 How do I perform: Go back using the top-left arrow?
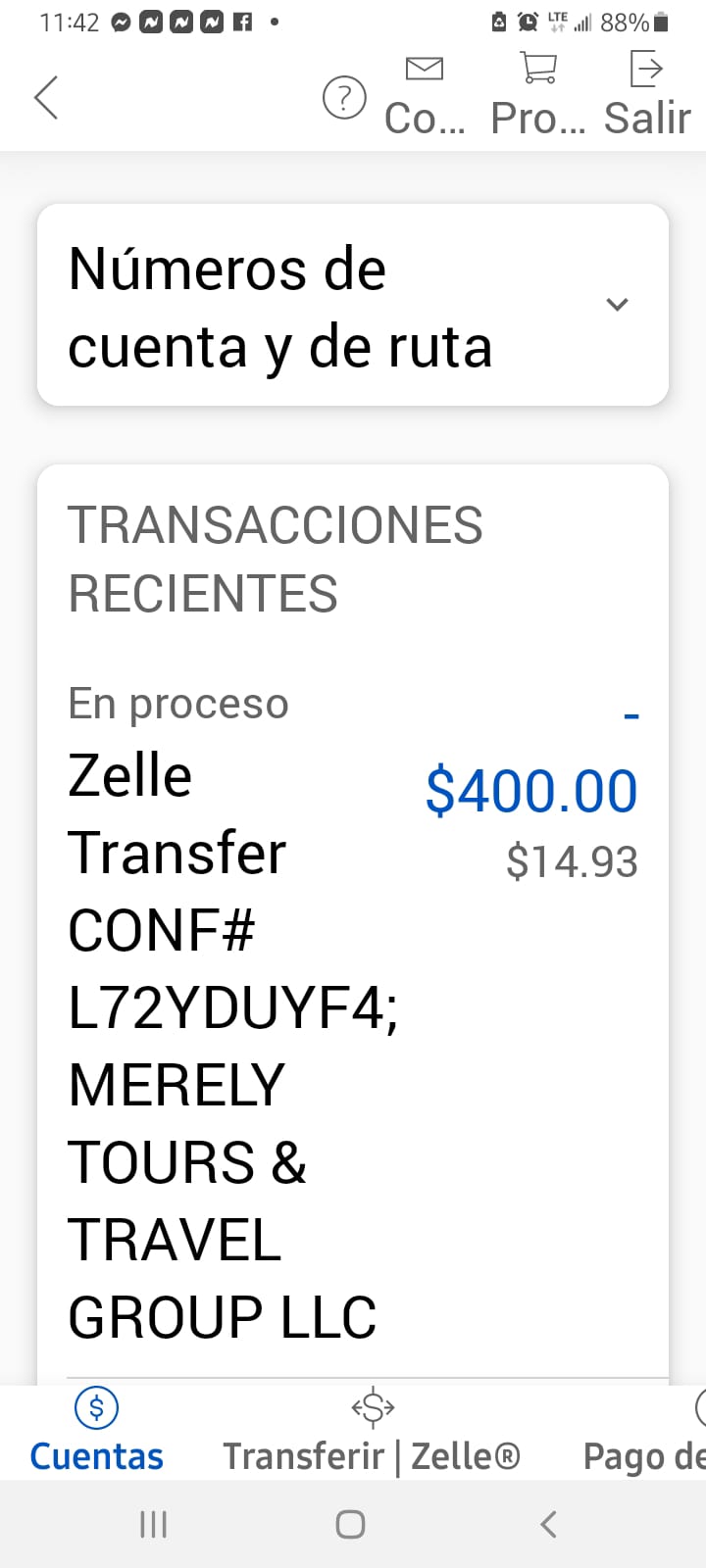pyautogui.click(x=46, y=97)
